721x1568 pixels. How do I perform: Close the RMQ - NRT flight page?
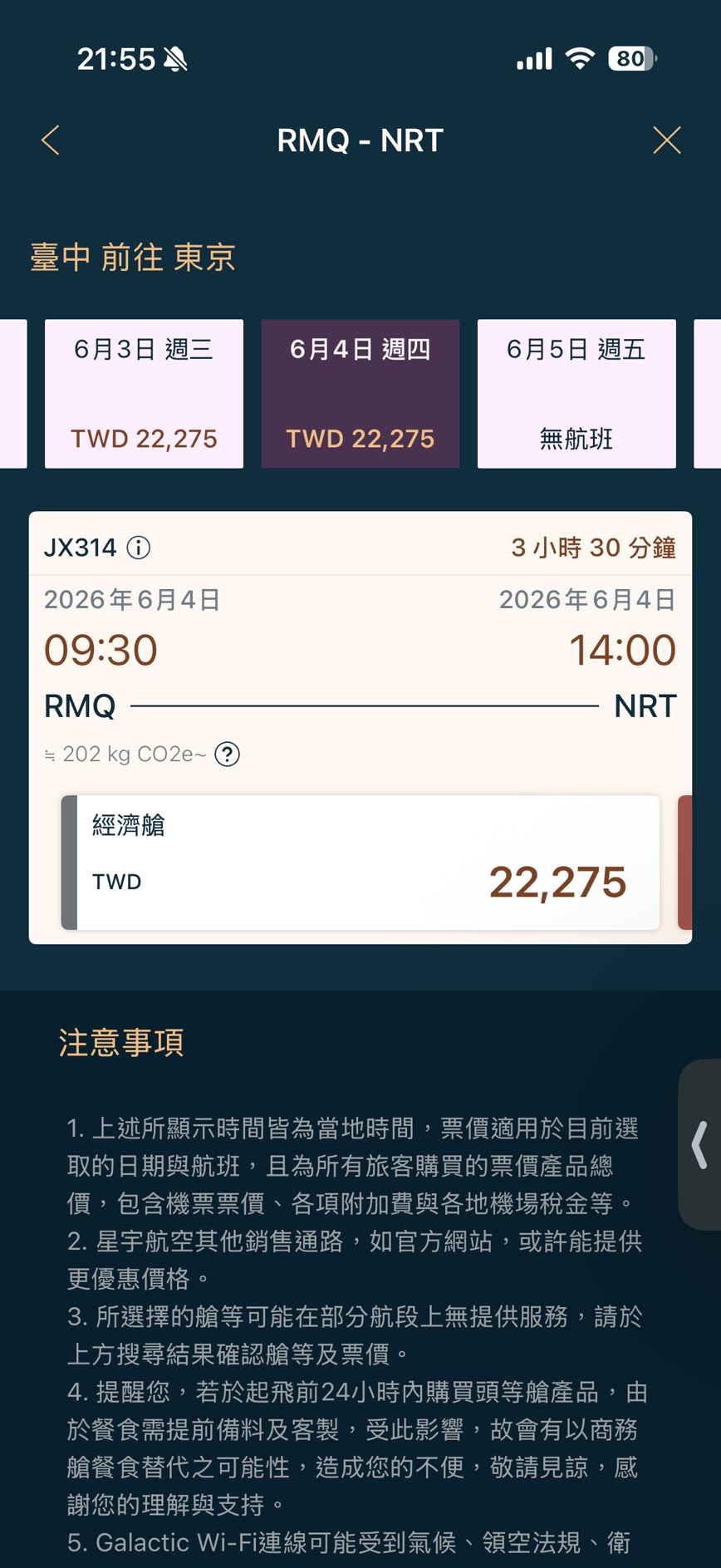666,140
